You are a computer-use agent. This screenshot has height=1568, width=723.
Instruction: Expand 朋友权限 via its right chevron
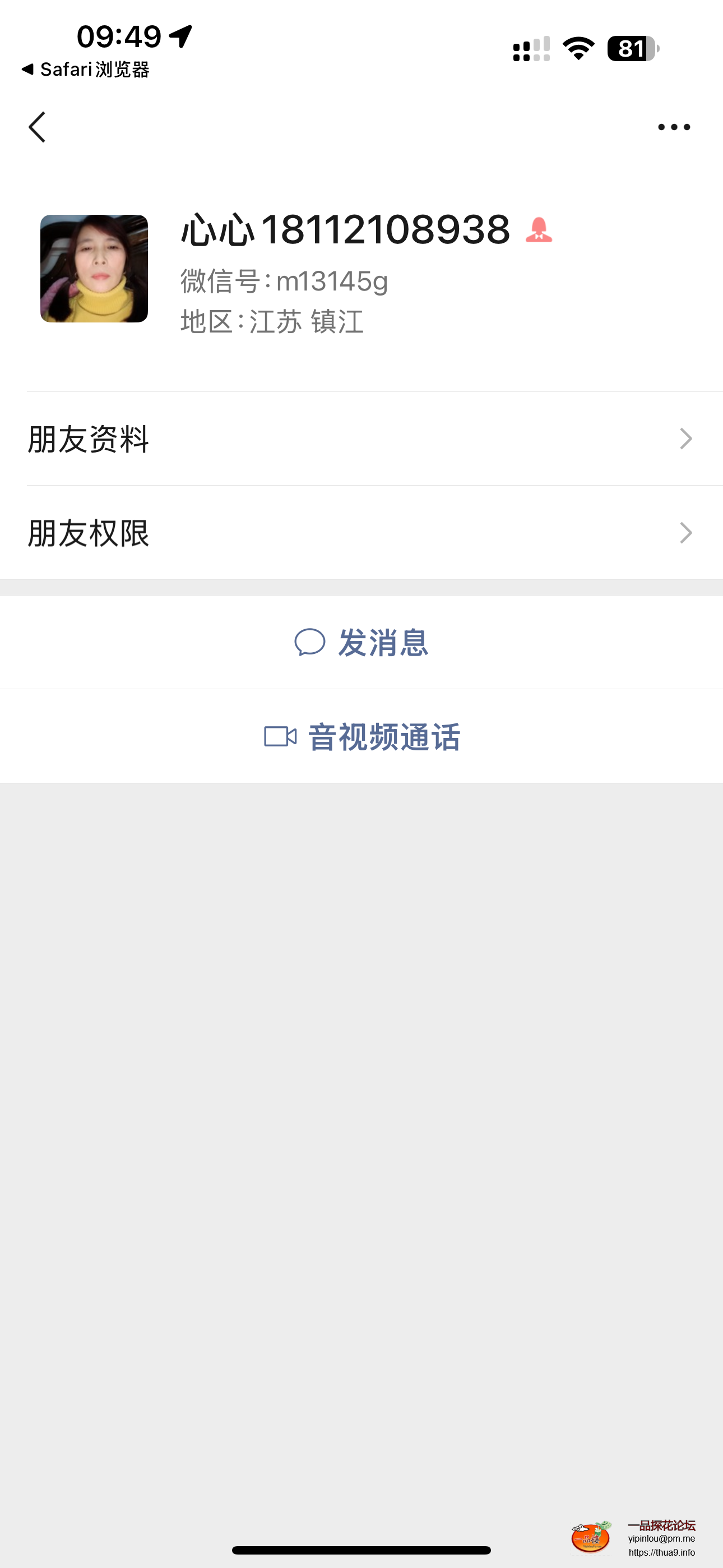tap(687, 533)
